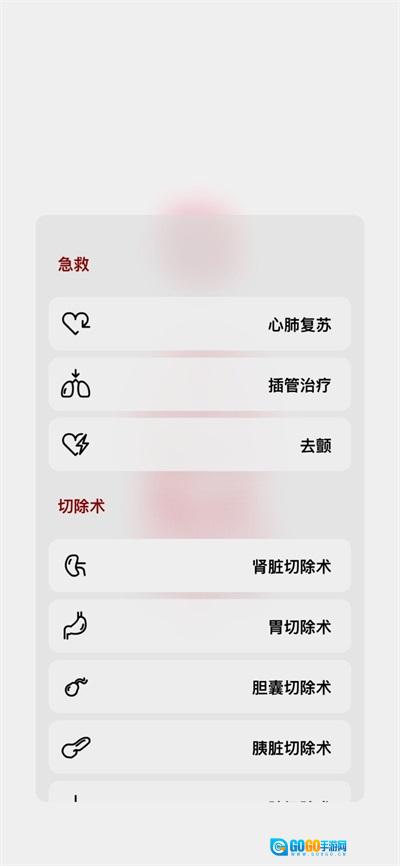Select 肾脏切除术 from the list
The image size is (400, 866).
(x=199, y=566)
